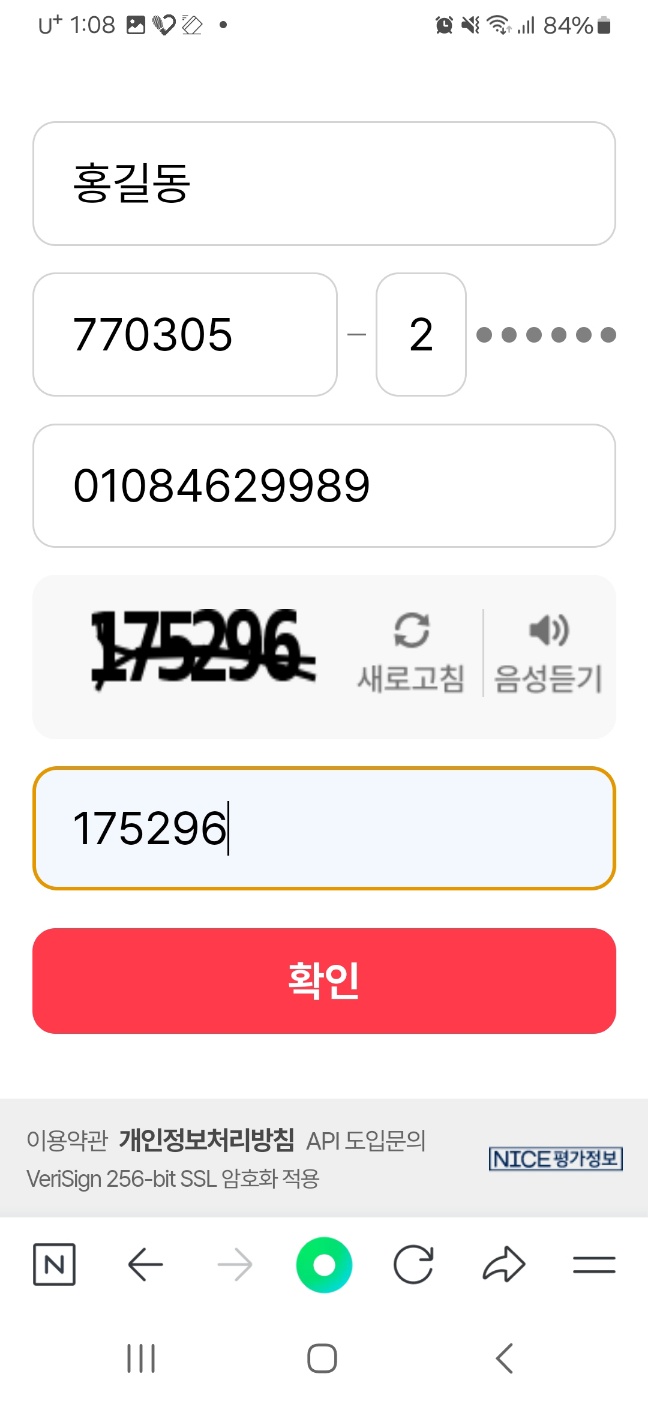
Task: Tap the captcha input field with 175296
Action: tap(323, 828)
